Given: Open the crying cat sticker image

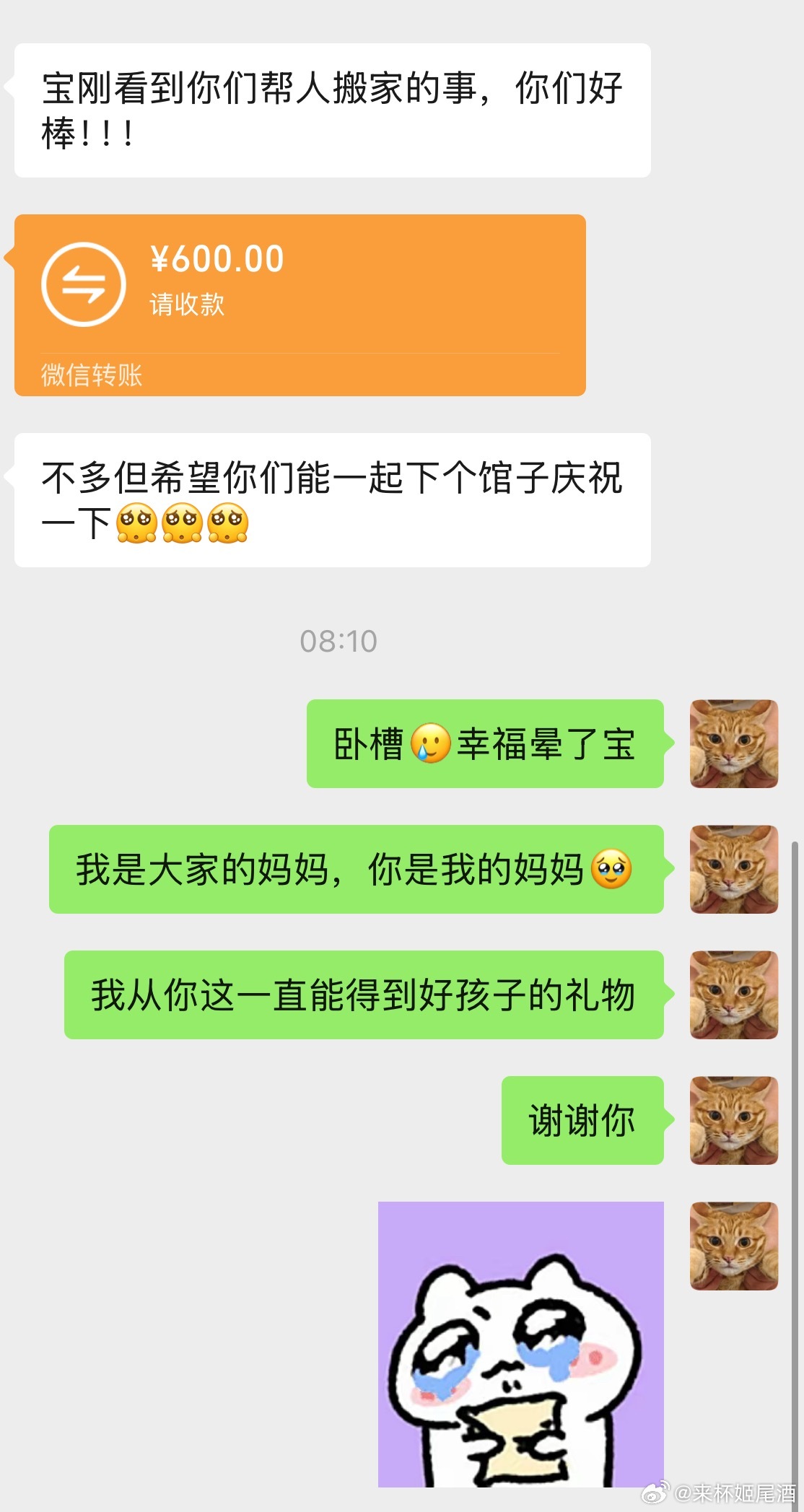Looking at the screenshot, I should point(520,1344).
